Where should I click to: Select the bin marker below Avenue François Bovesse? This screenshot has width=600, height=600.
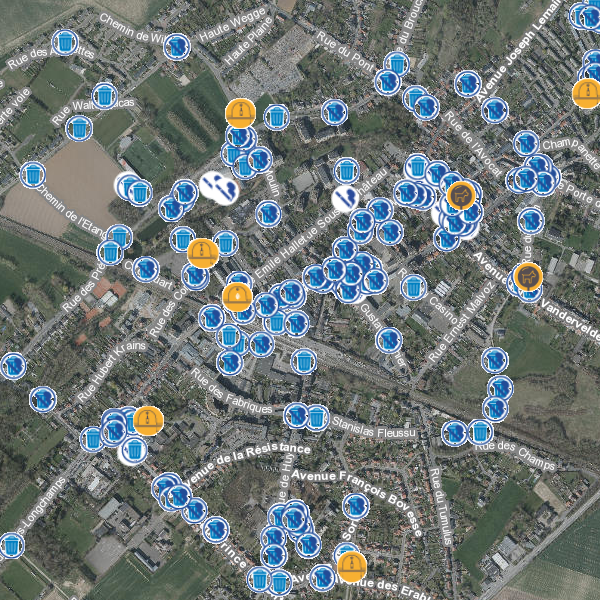click(x=355, y=507)
